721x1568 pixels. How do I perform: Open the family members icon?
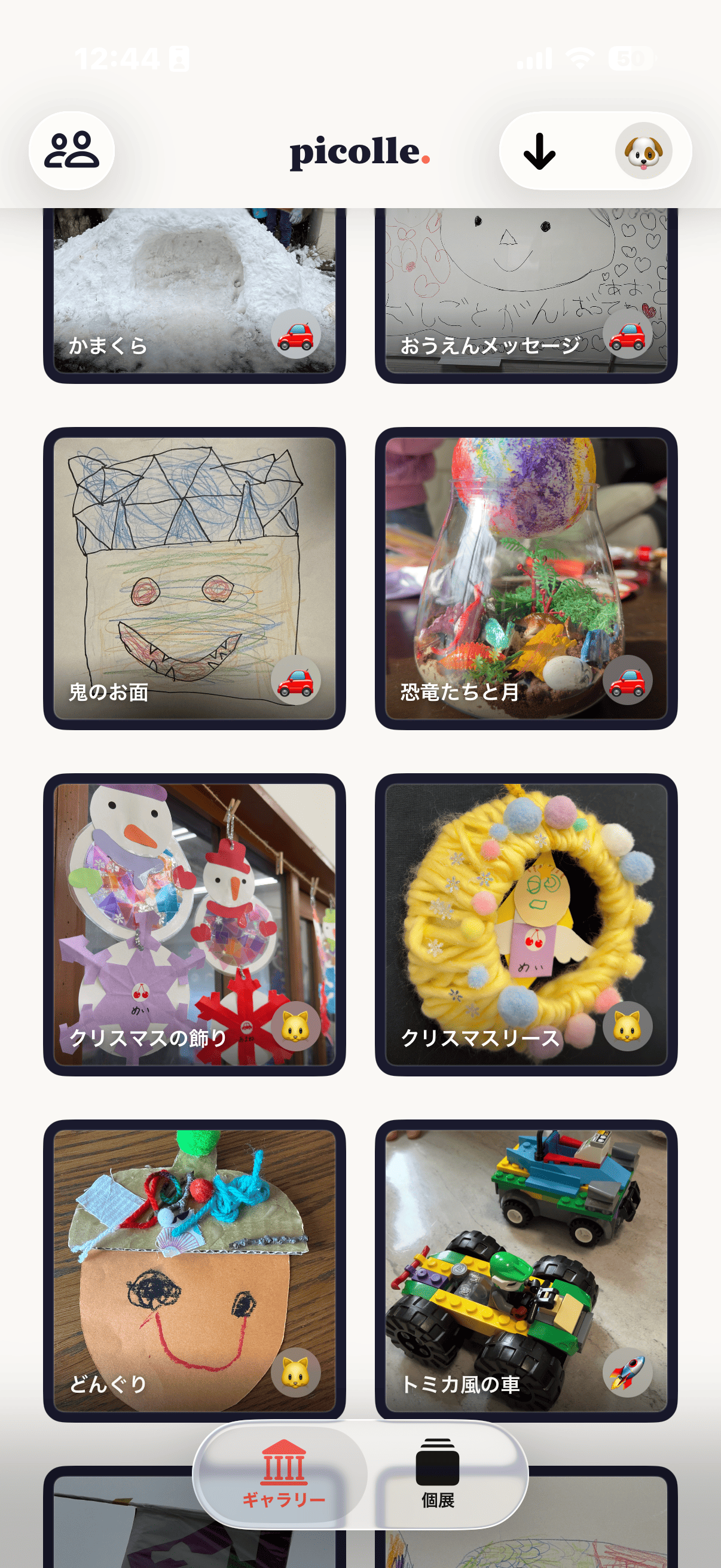pos(72,150)
